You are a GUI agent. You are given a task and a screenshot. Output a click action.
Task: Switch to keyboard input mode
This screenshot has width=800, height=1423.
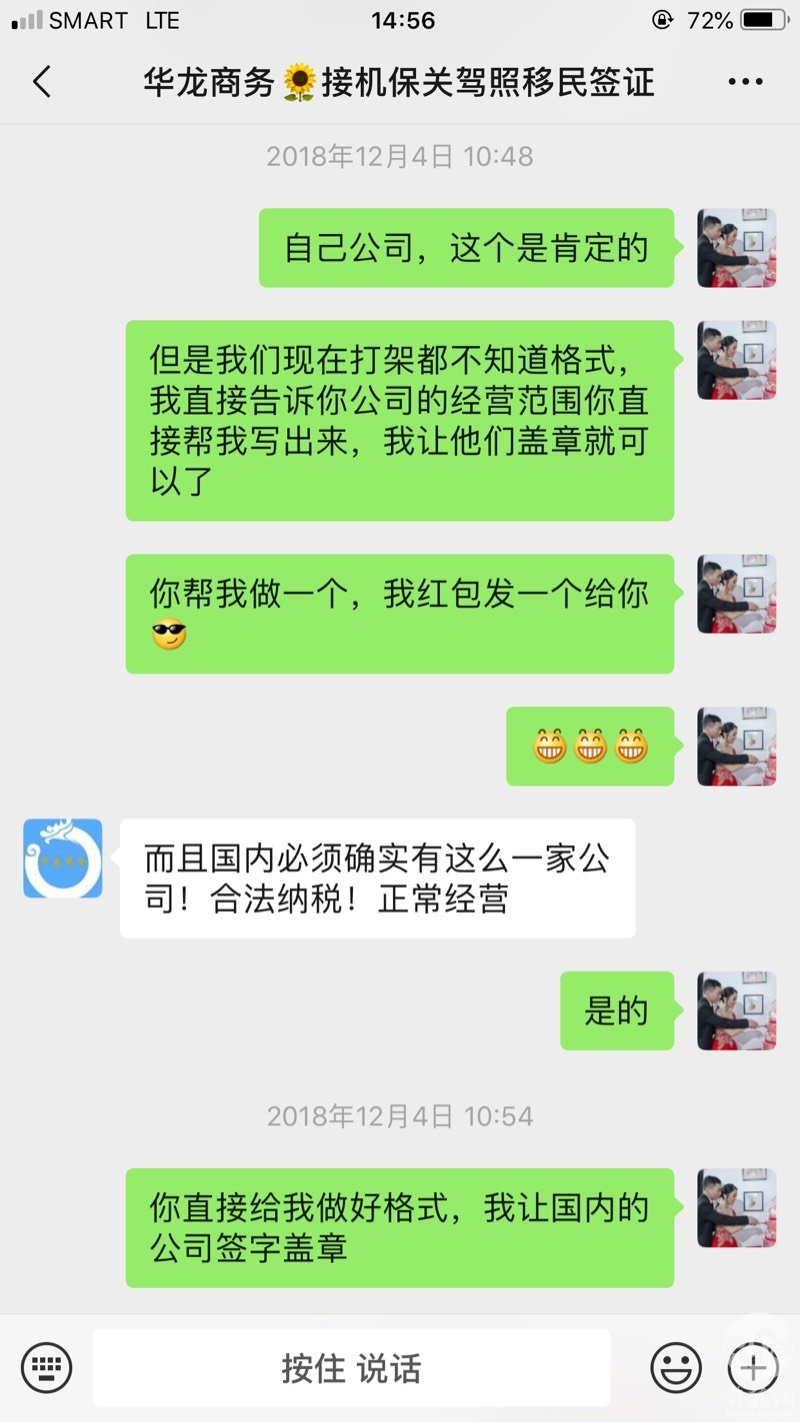(x=46, y=1367)
